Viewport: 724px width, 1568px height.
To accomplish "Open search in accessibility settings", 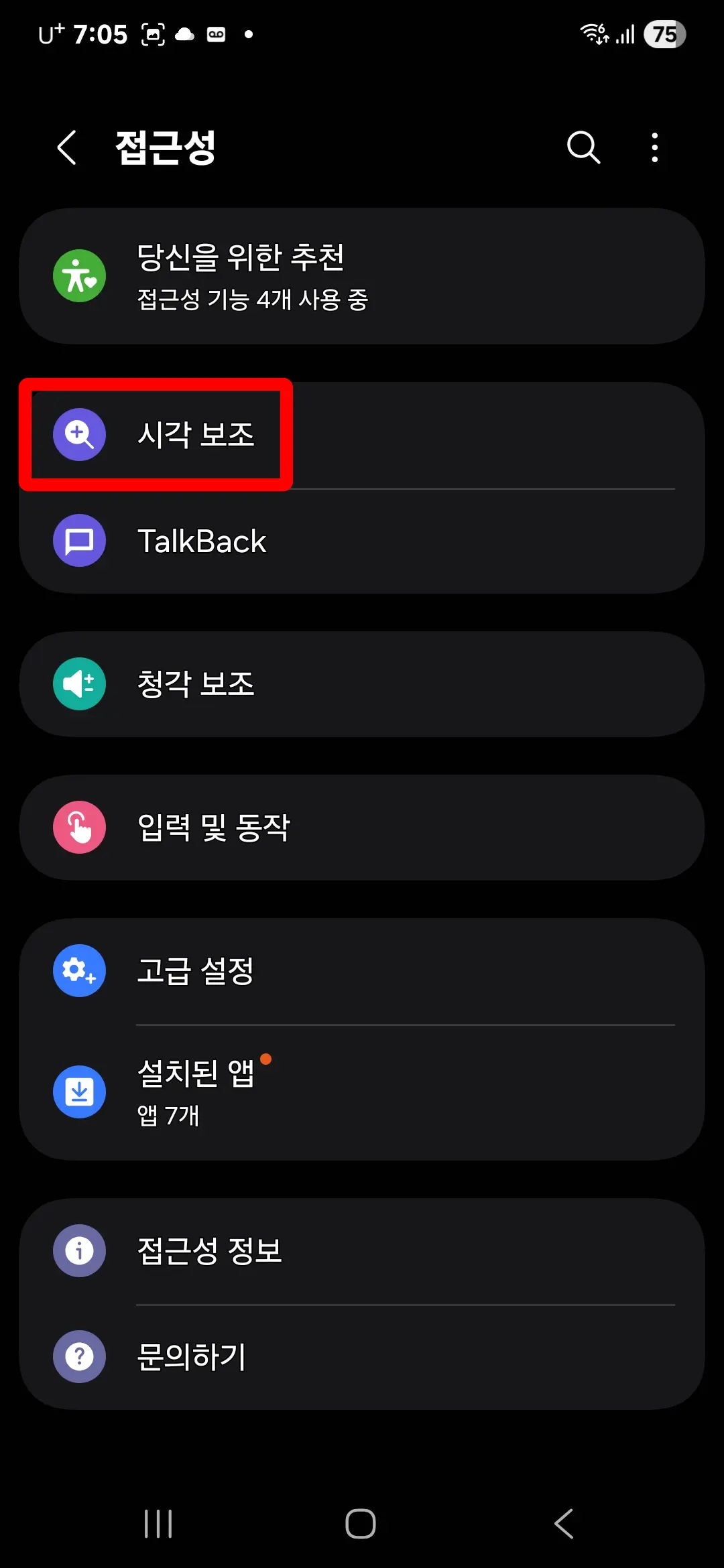I will click(x=583, y=147).
